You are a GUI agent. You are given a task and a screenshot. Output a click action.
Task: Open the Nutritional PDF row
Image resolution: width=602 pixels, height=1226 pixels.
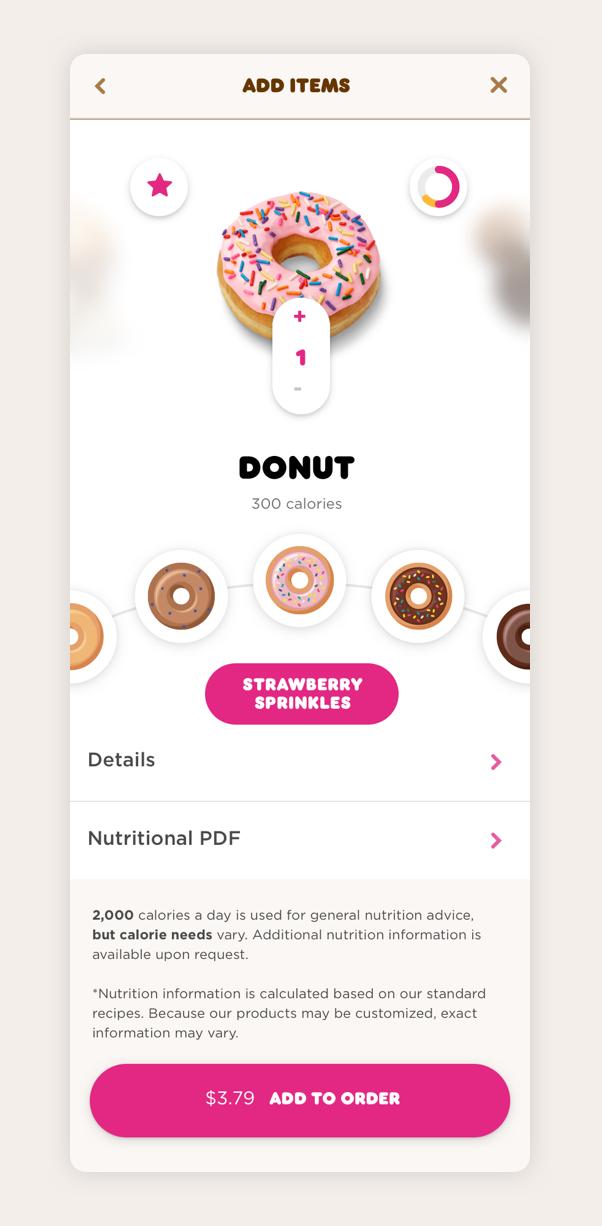300,839
